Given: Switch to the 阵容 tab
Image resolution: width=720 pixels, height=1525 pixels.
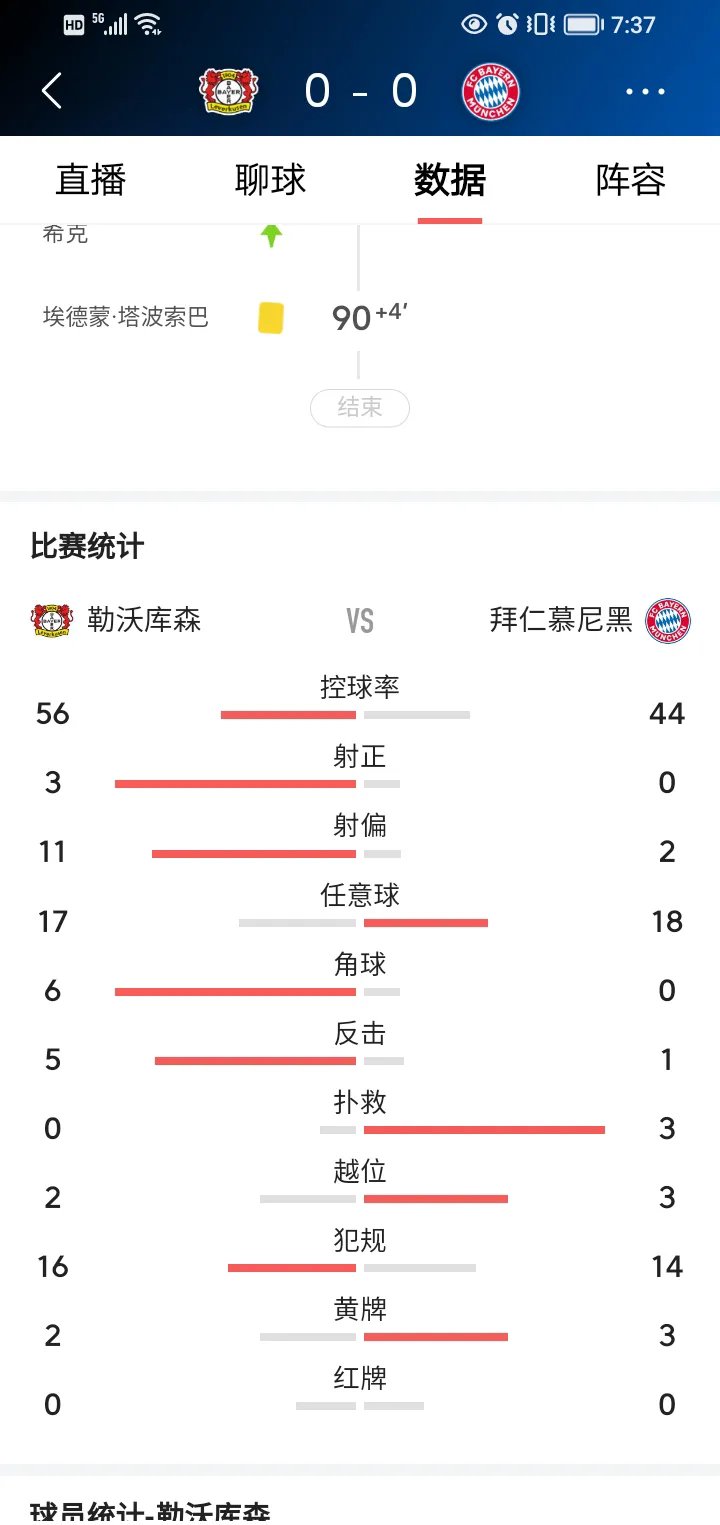Looking at the screenshot, I should pos(627,180).
